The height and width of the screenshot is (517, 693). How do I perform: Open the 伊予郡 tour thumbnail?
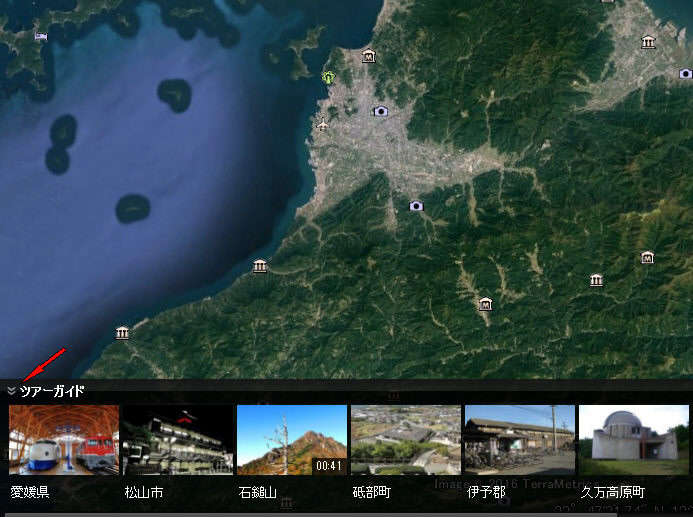point(519,439)
